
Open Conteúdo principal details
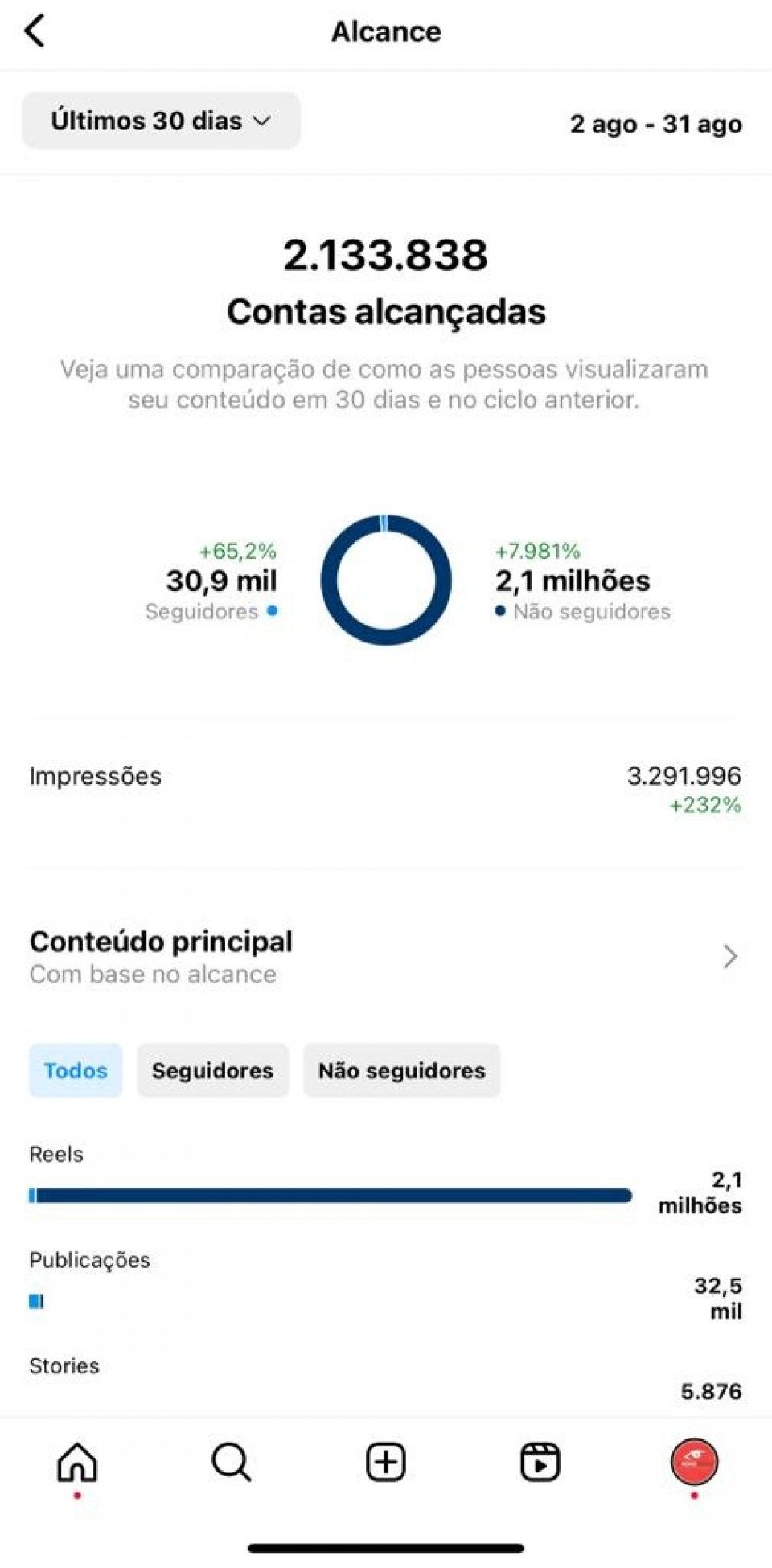(x=386, y=957)
